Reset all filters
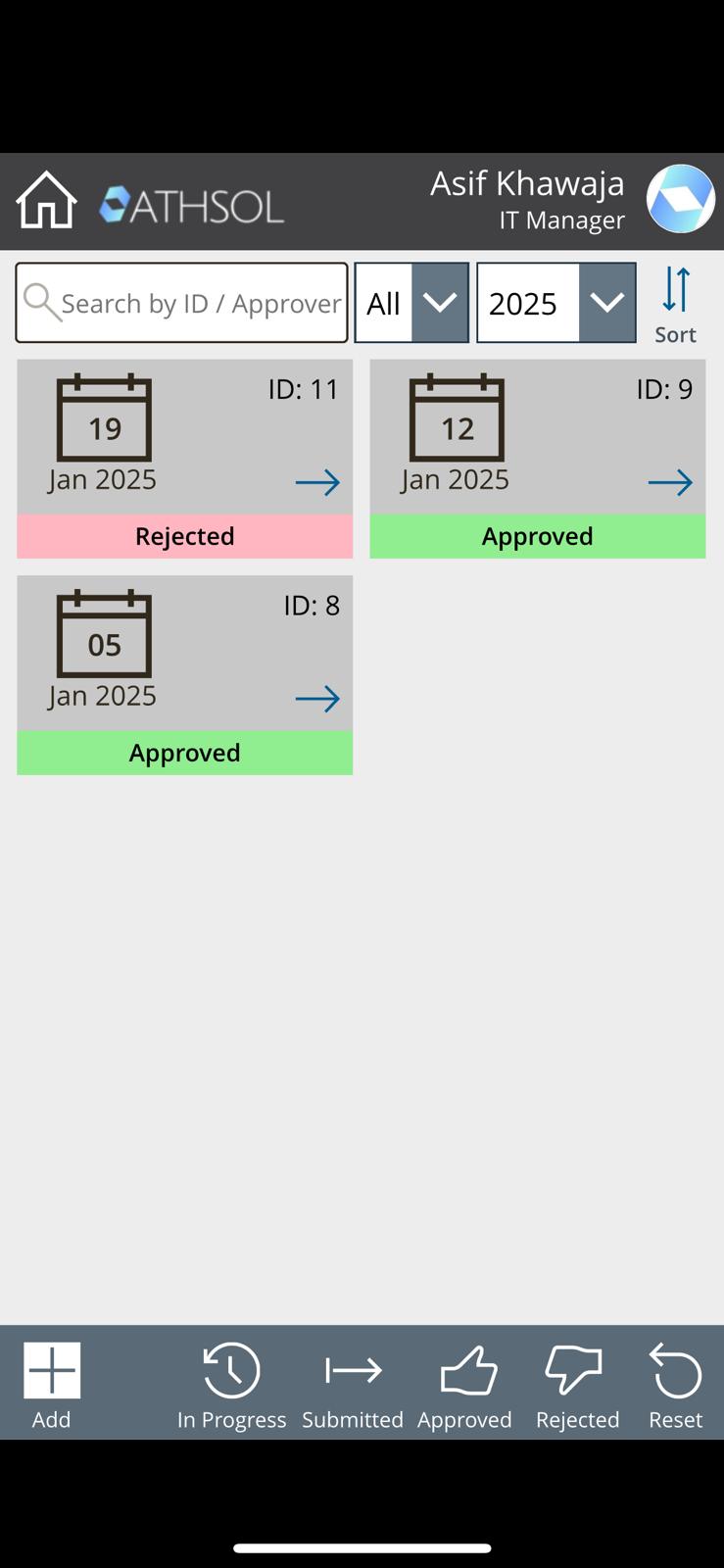 click(675, 1383)
